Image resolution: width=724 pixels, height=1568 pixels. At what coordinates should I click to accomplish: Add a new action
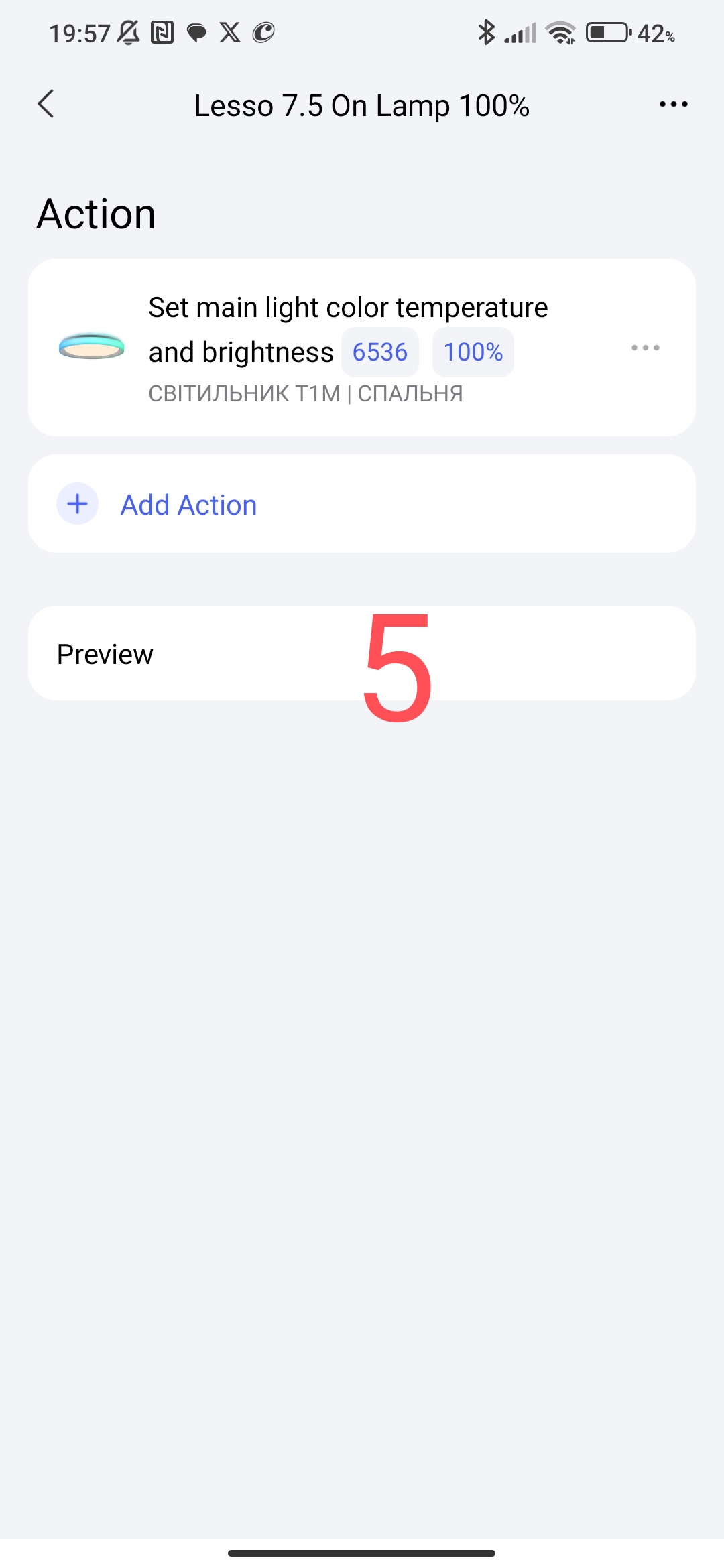(x=188, y=505)
